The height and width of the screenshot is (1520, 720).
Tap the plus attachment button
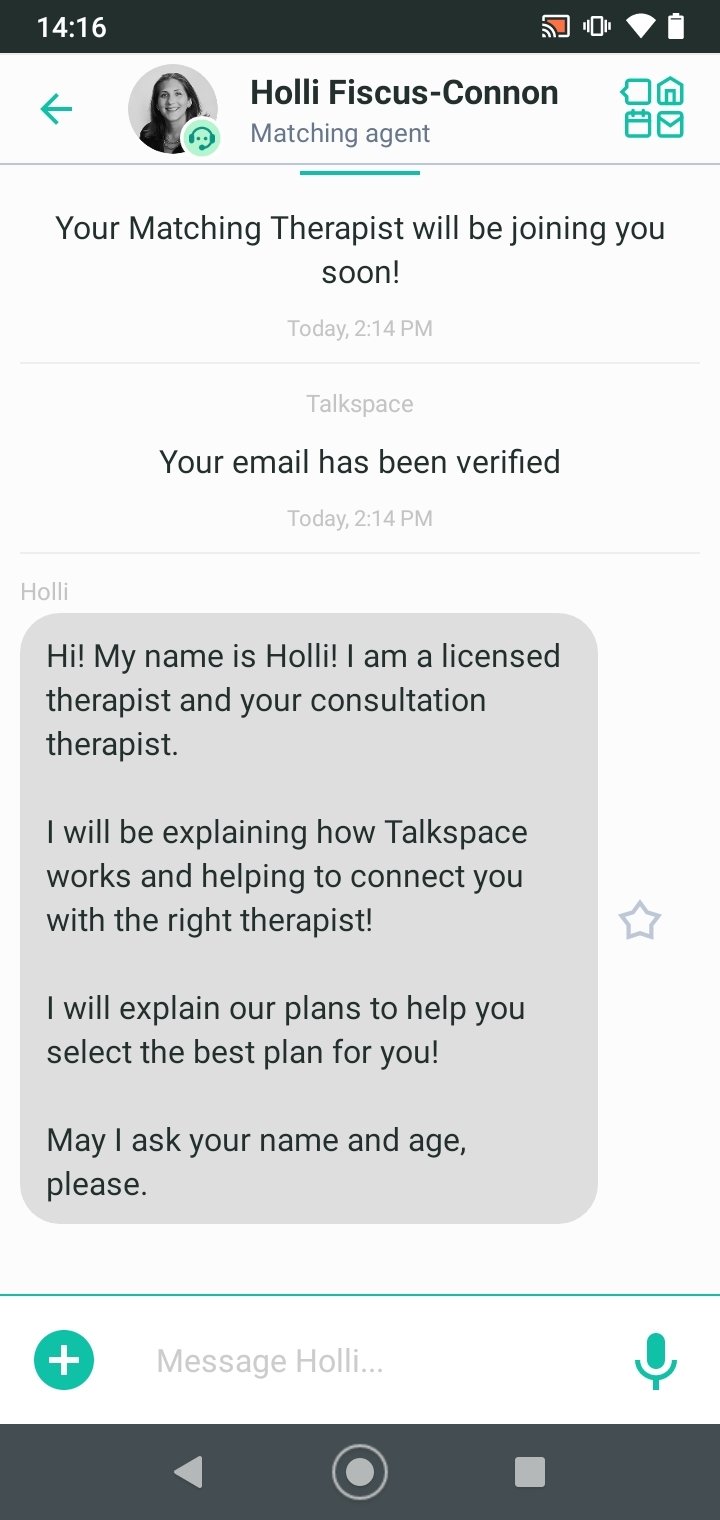pos(64,1360)
